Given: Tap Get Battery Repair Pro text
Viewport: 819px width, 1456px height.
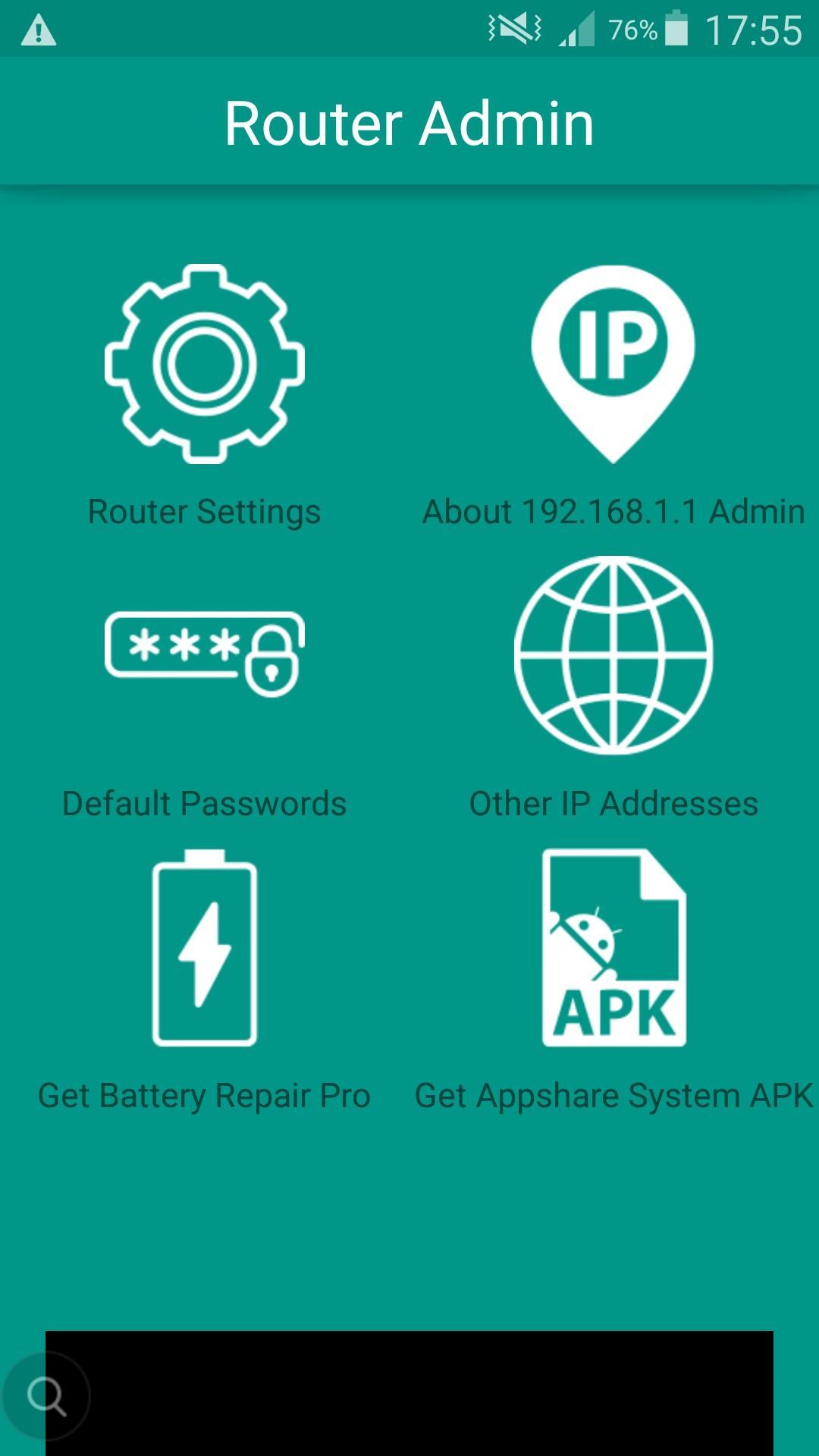Looking at the screenshot, I should pyautogui.click(x=203, y=1094).
